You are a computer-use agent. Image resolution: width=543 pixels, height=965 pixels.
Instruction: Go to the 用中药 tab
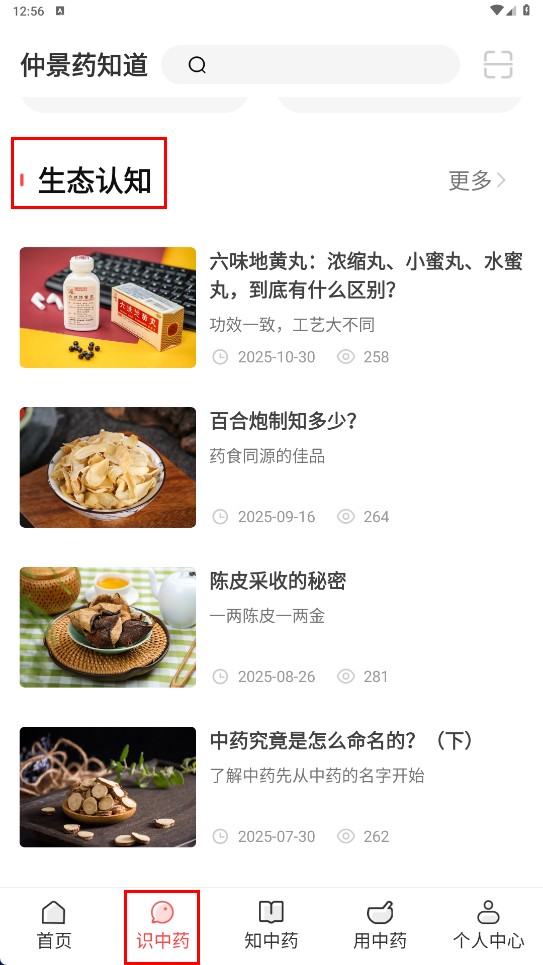click(x=380, y=925)
